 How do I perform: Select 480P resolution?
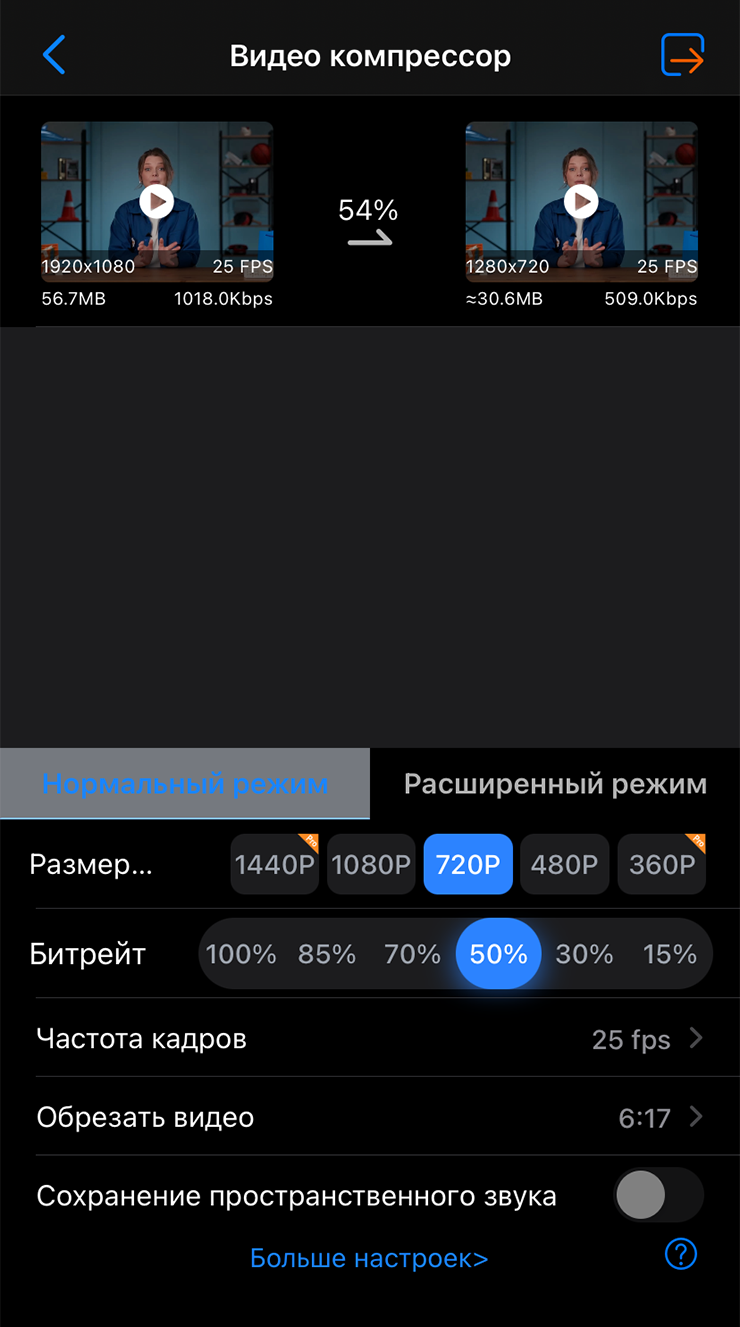click(565, 864)
